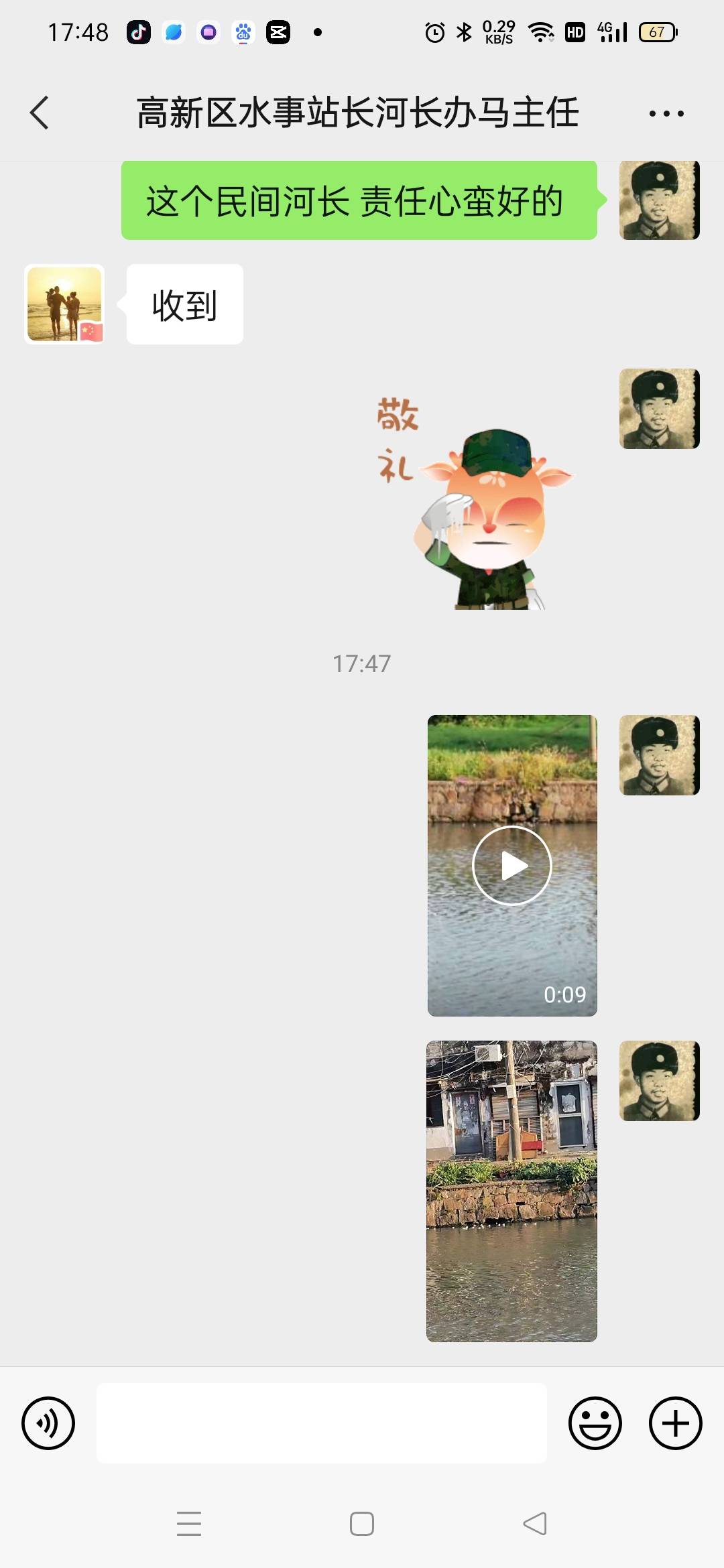Go to the system home screen

click(362, 1523)
